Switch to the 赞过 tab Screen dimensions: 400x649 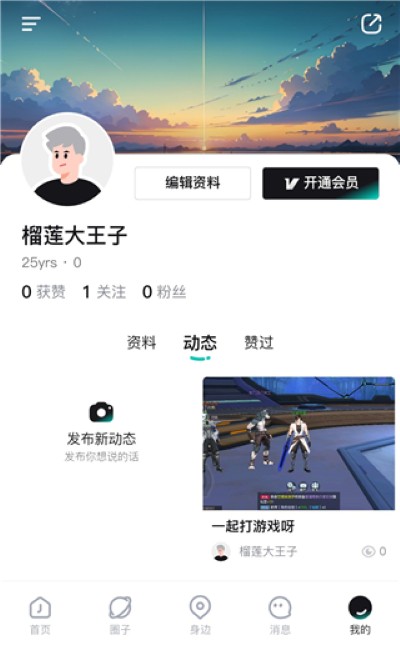tap(259, 343)
